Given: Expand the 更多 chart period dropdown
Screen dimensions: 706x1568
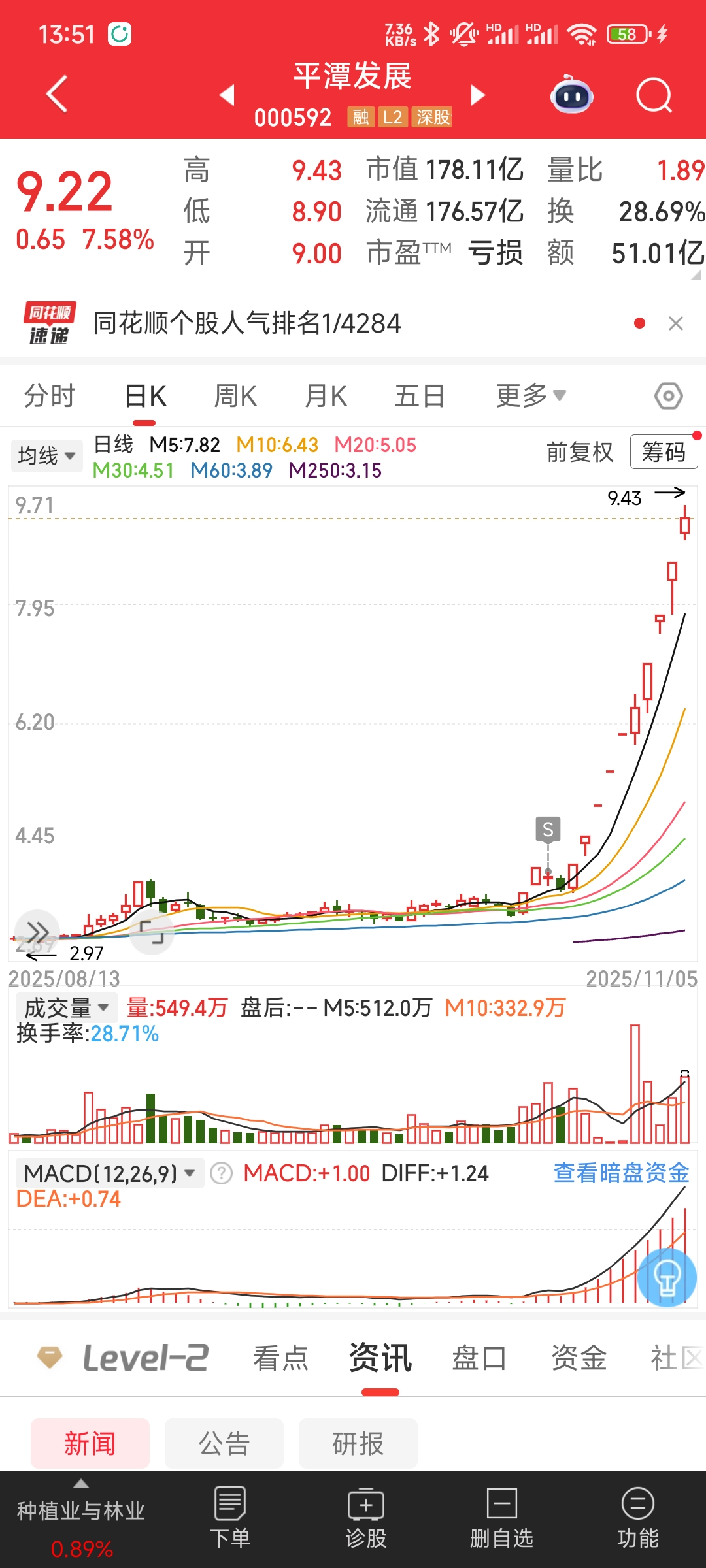Looking at the screenshot, I should pyautogui.click(x=530, y=396).
